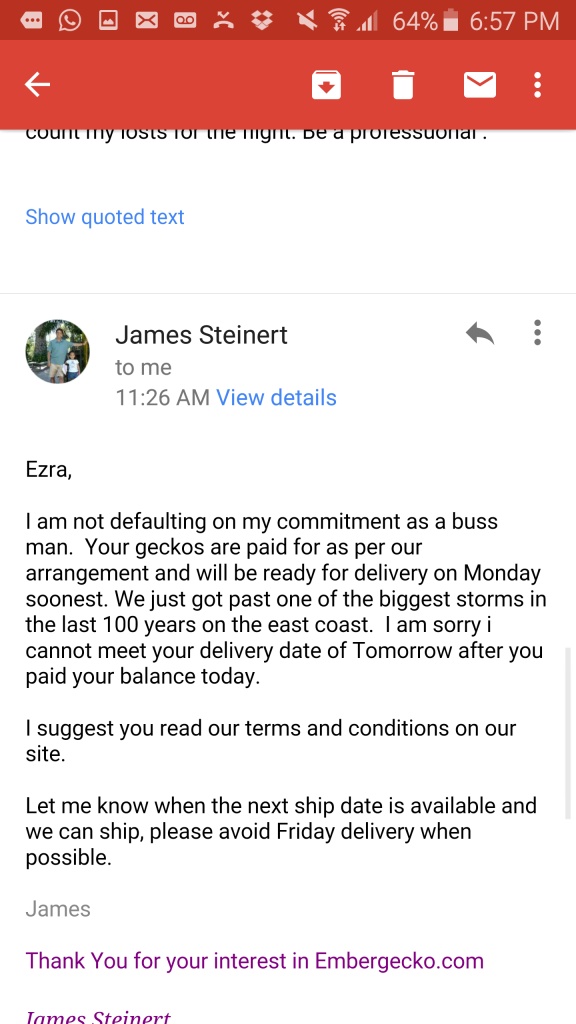Reply to James Steinert's message
This screenshot has width=576, height=1024.
[480, 333]
